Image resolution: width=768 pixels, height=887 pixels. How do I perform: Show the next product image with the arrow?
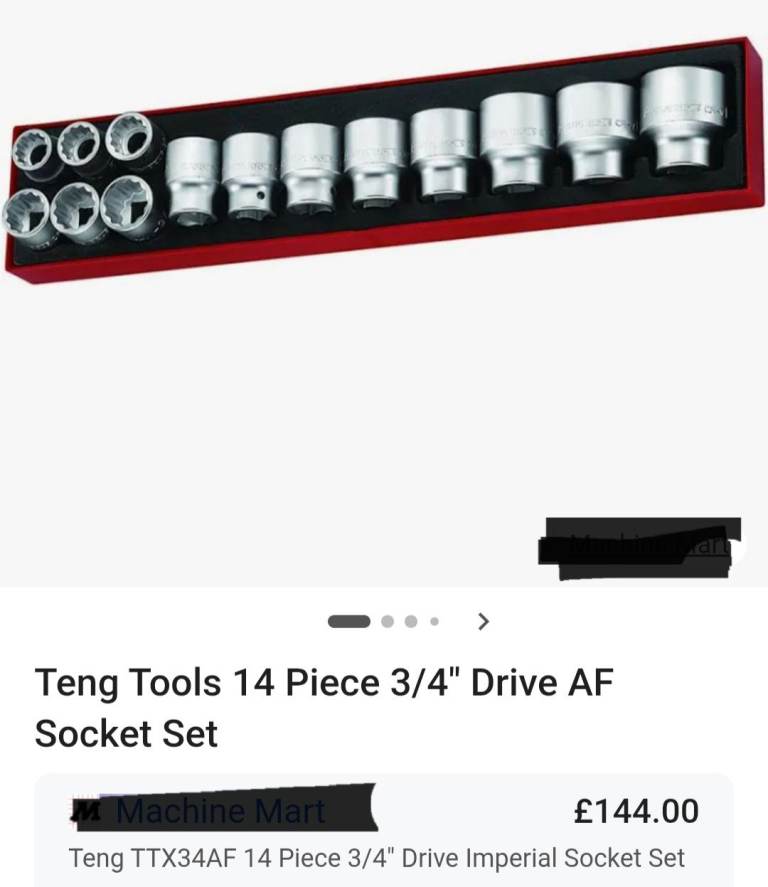pos(484,621)
